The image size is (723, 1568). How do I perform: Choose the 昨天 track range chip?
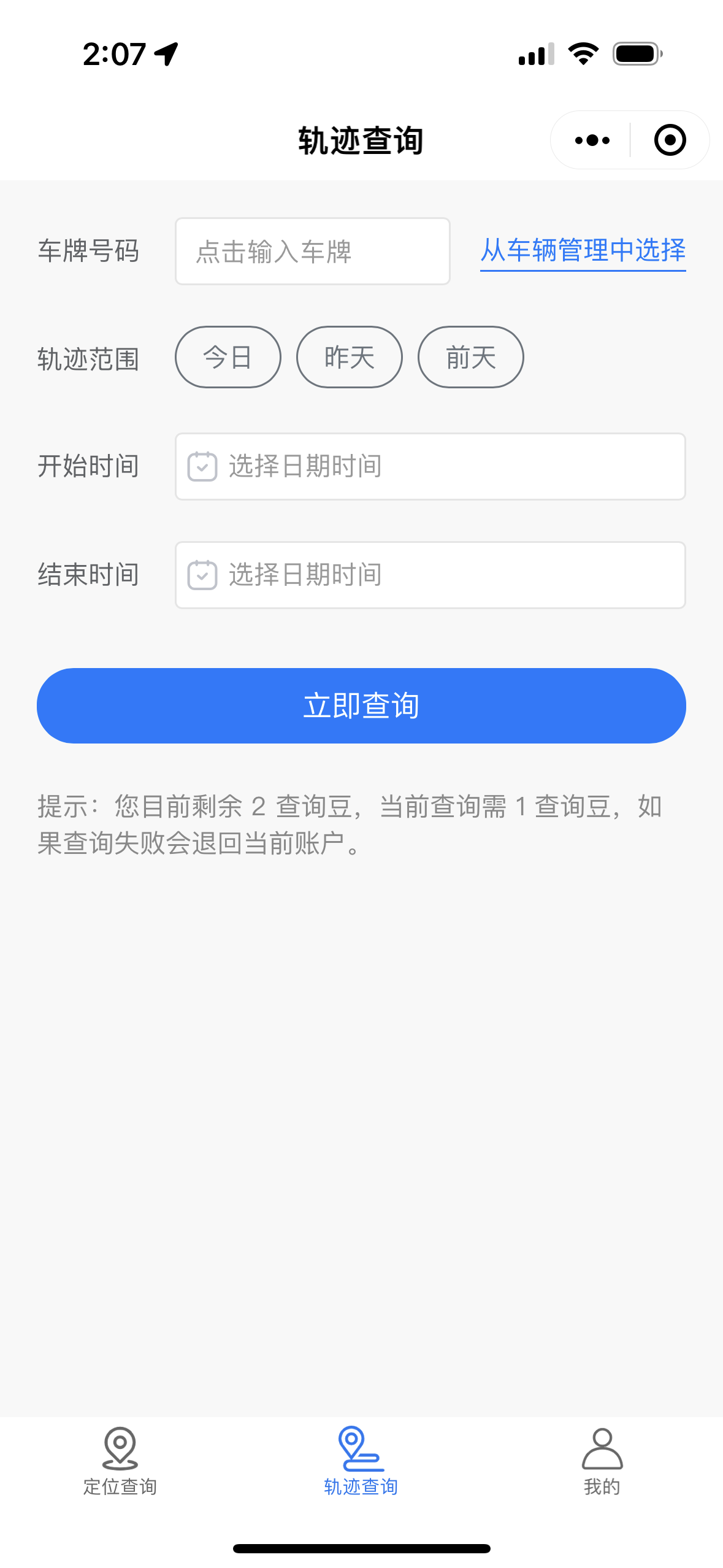coord(349,357)
